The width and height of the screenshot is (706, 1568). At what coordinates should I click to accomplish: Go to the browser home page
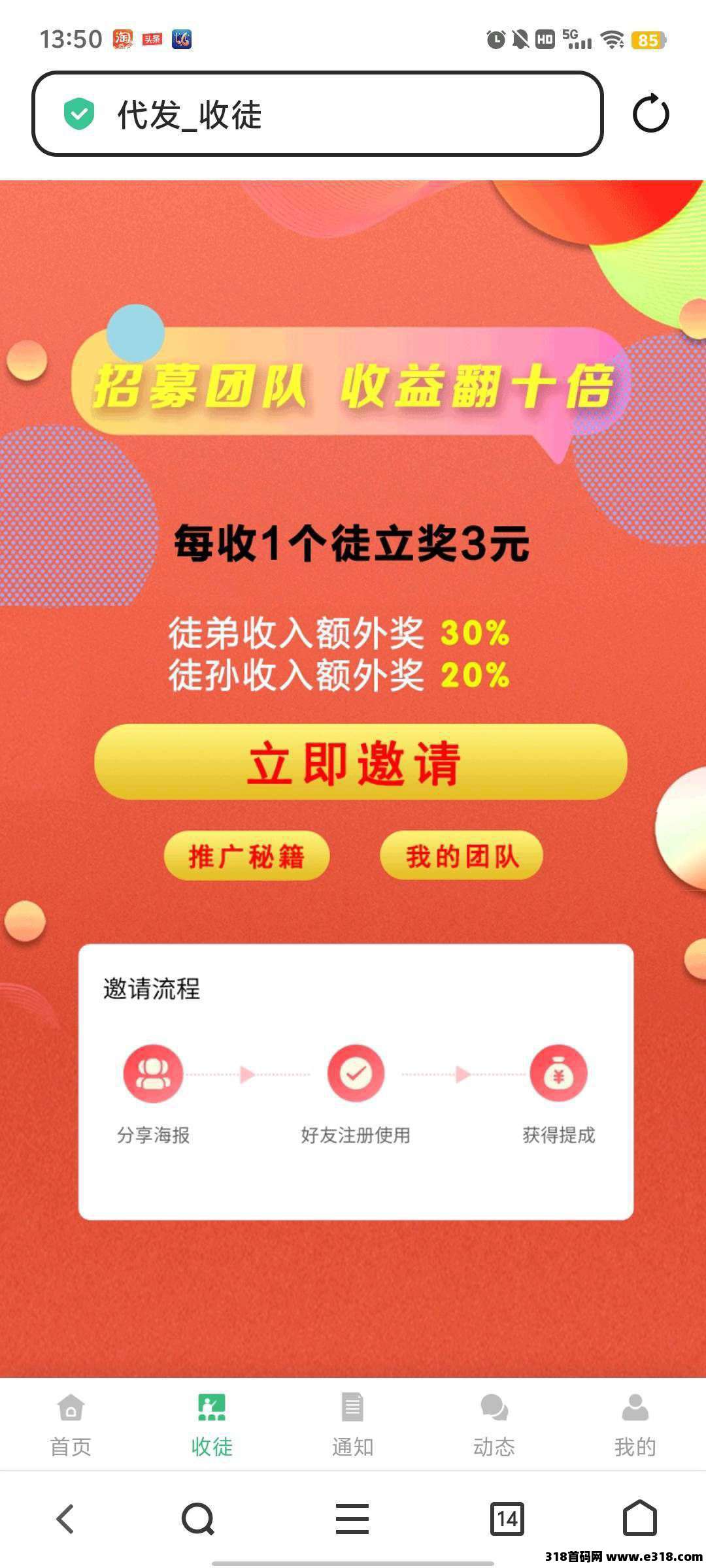point(639,1518)
